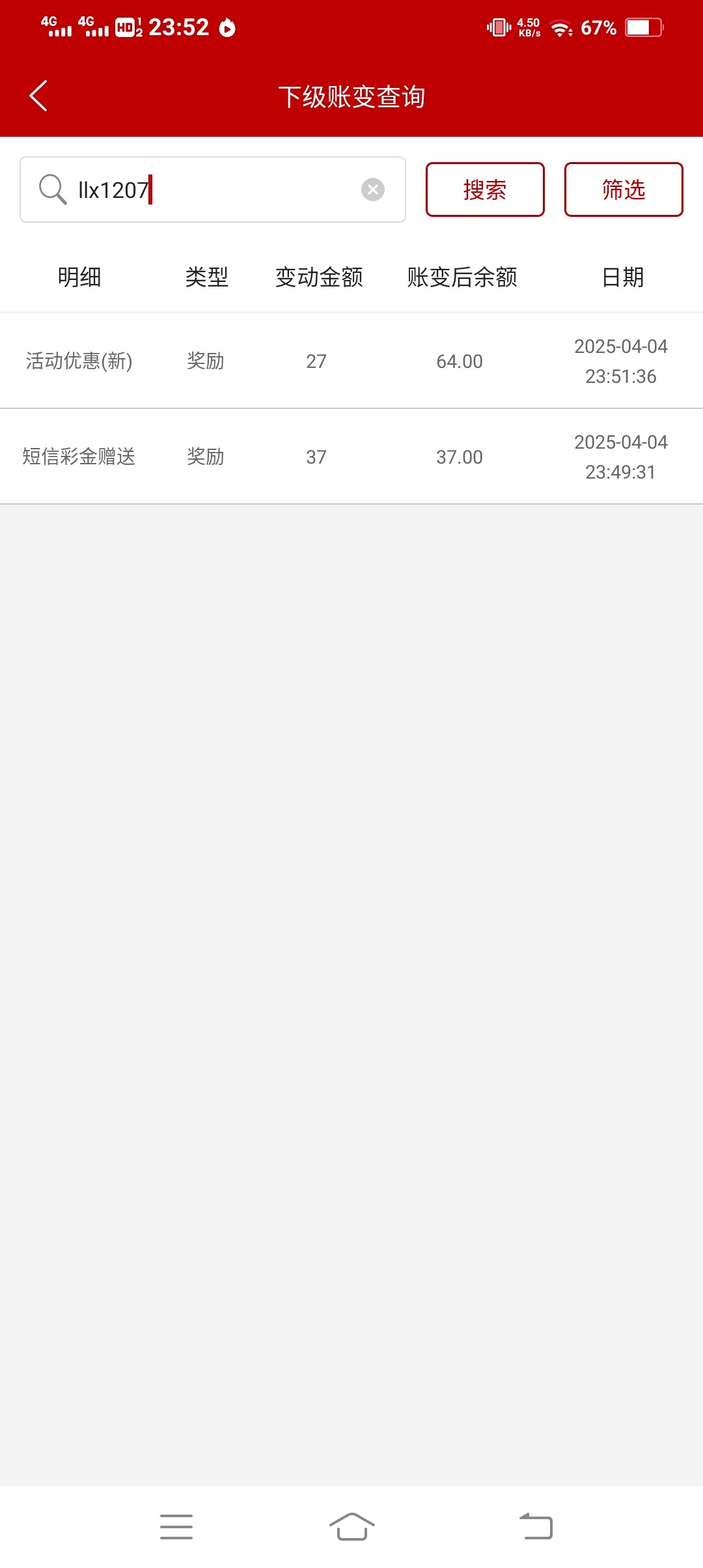
Task: Open the 筛选 filter options
Action: tap(623, 189)
